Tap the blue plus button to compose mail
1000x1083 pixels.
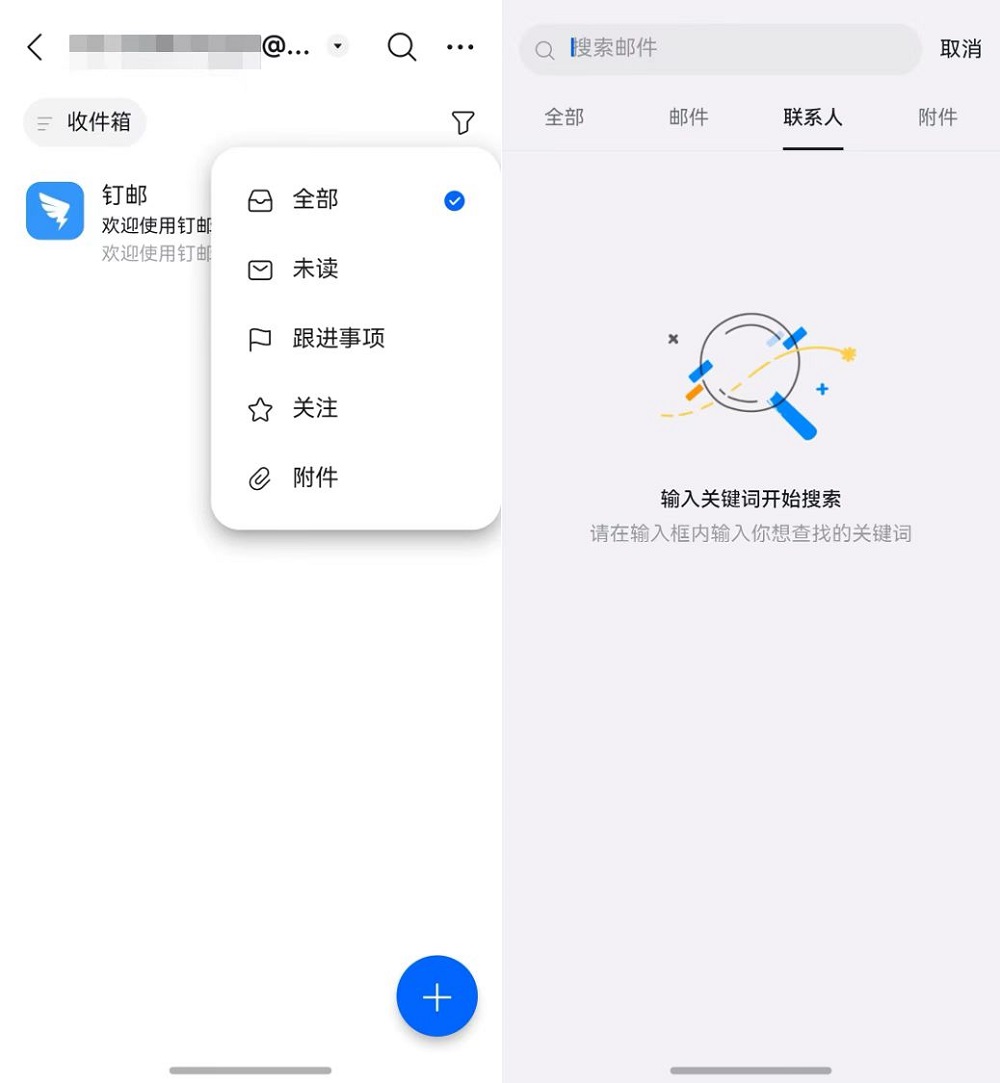437,996
